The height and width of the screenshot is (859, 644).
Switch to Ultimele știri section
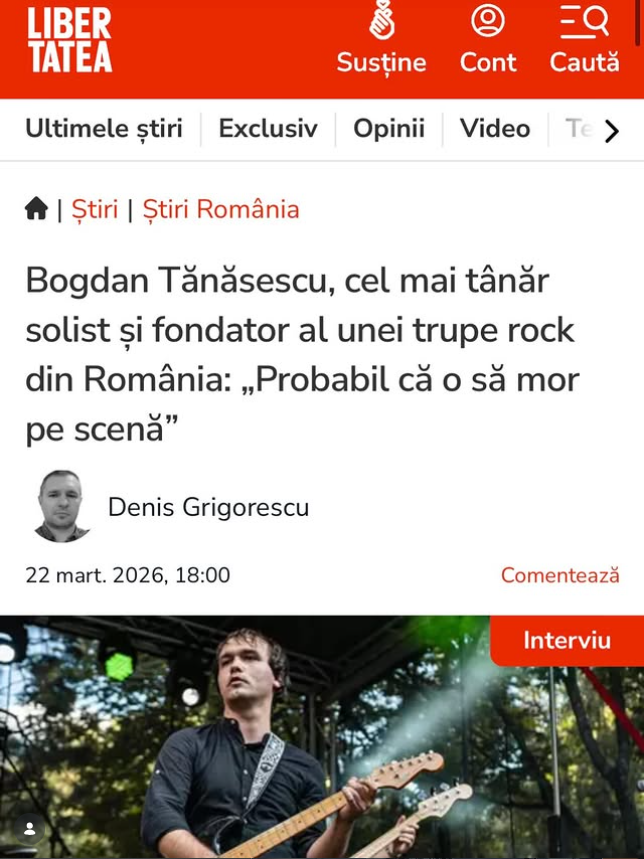(x=104, y=129)
